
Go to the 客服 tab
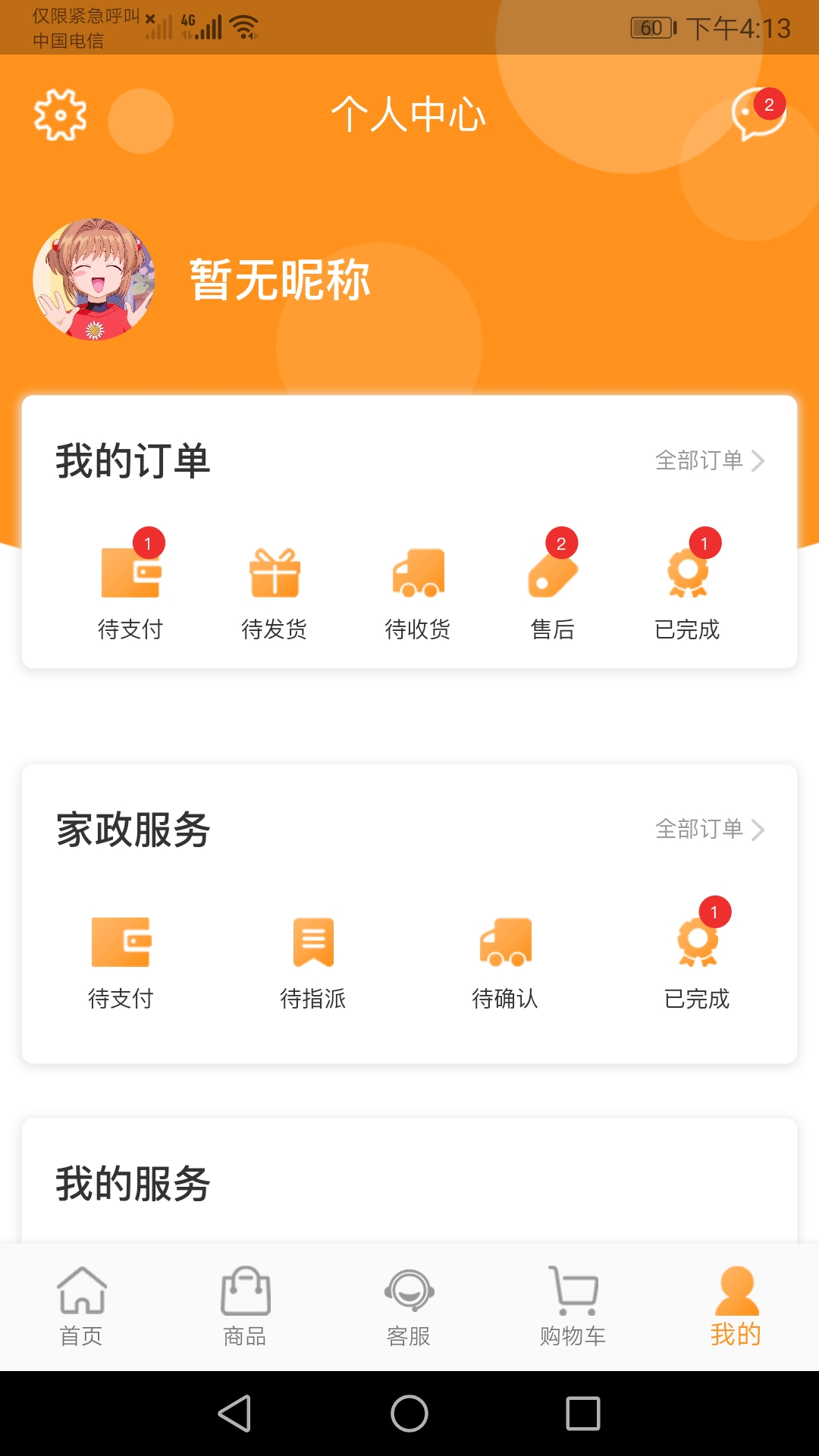tap(409, 1306)
